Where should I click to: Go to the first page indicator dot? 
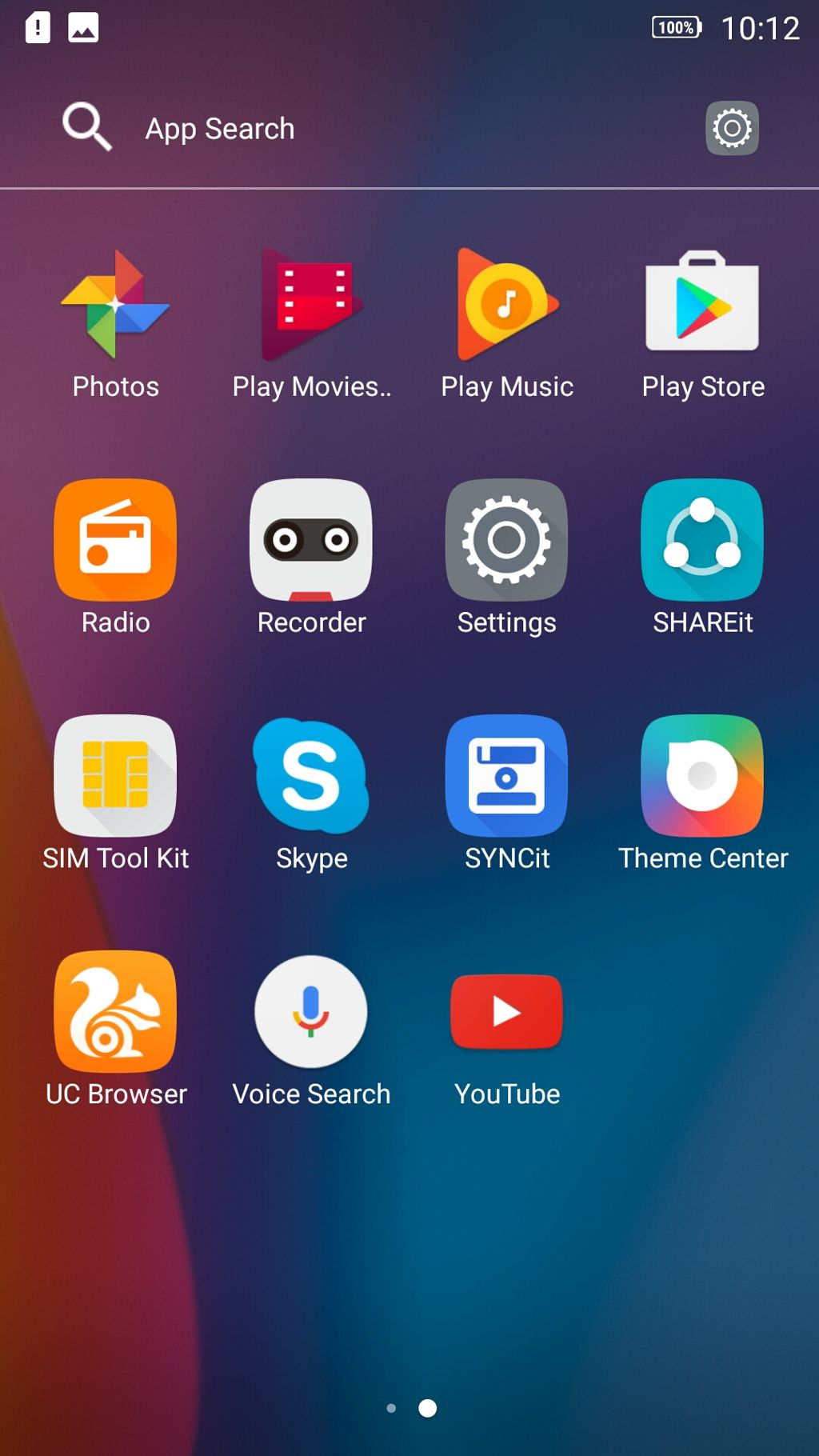point(391,1408)
